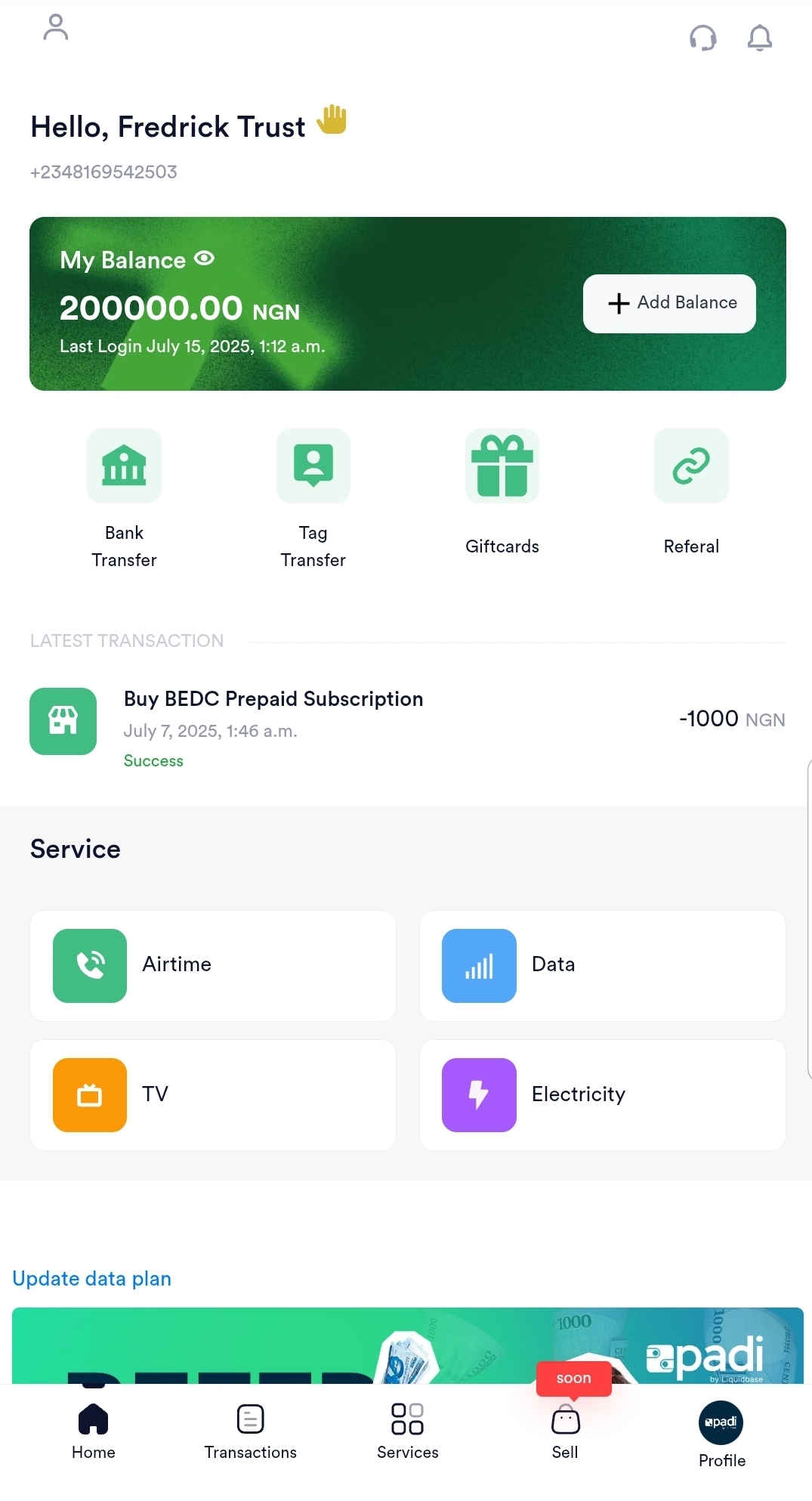The height and width of the screenshot is (1501, 812).
Task: Switch to the Transactions tab
Action: (250, 1431)
